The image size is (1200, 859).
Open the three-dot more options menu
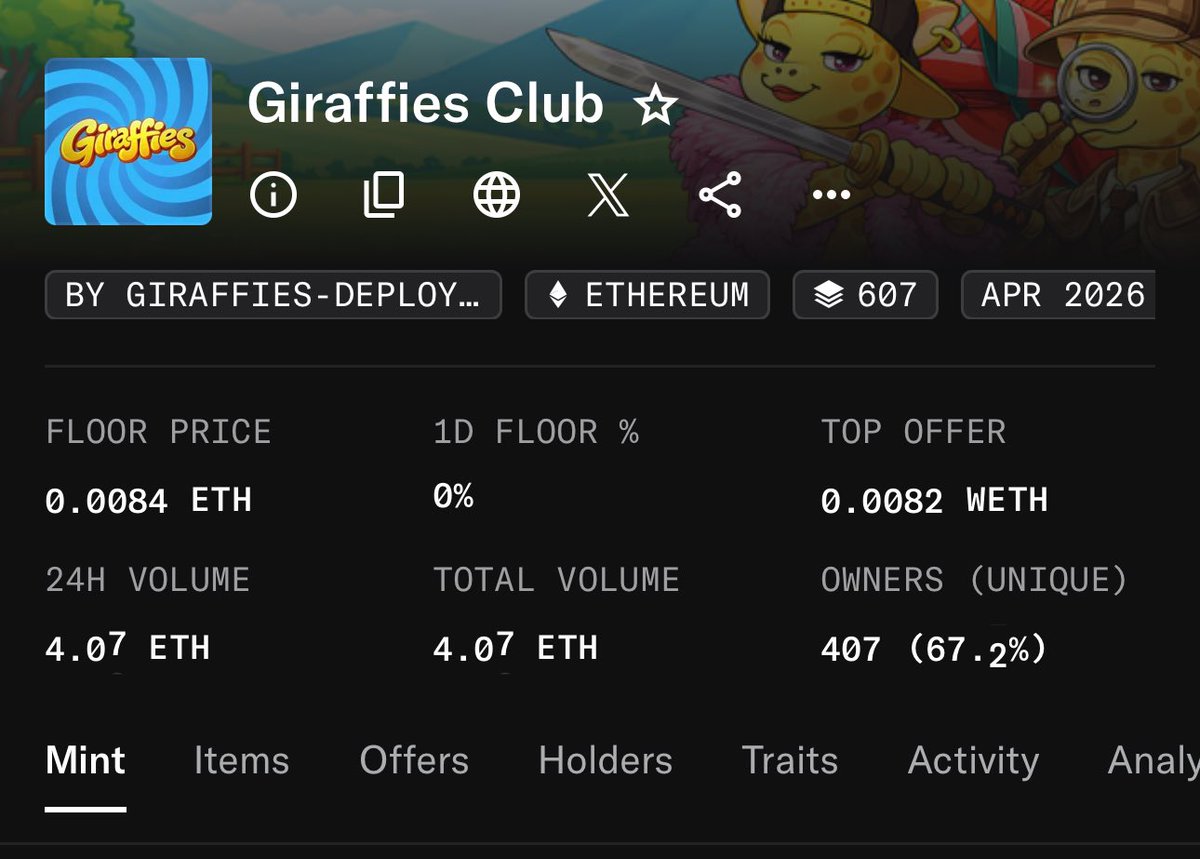coord(831,195)
